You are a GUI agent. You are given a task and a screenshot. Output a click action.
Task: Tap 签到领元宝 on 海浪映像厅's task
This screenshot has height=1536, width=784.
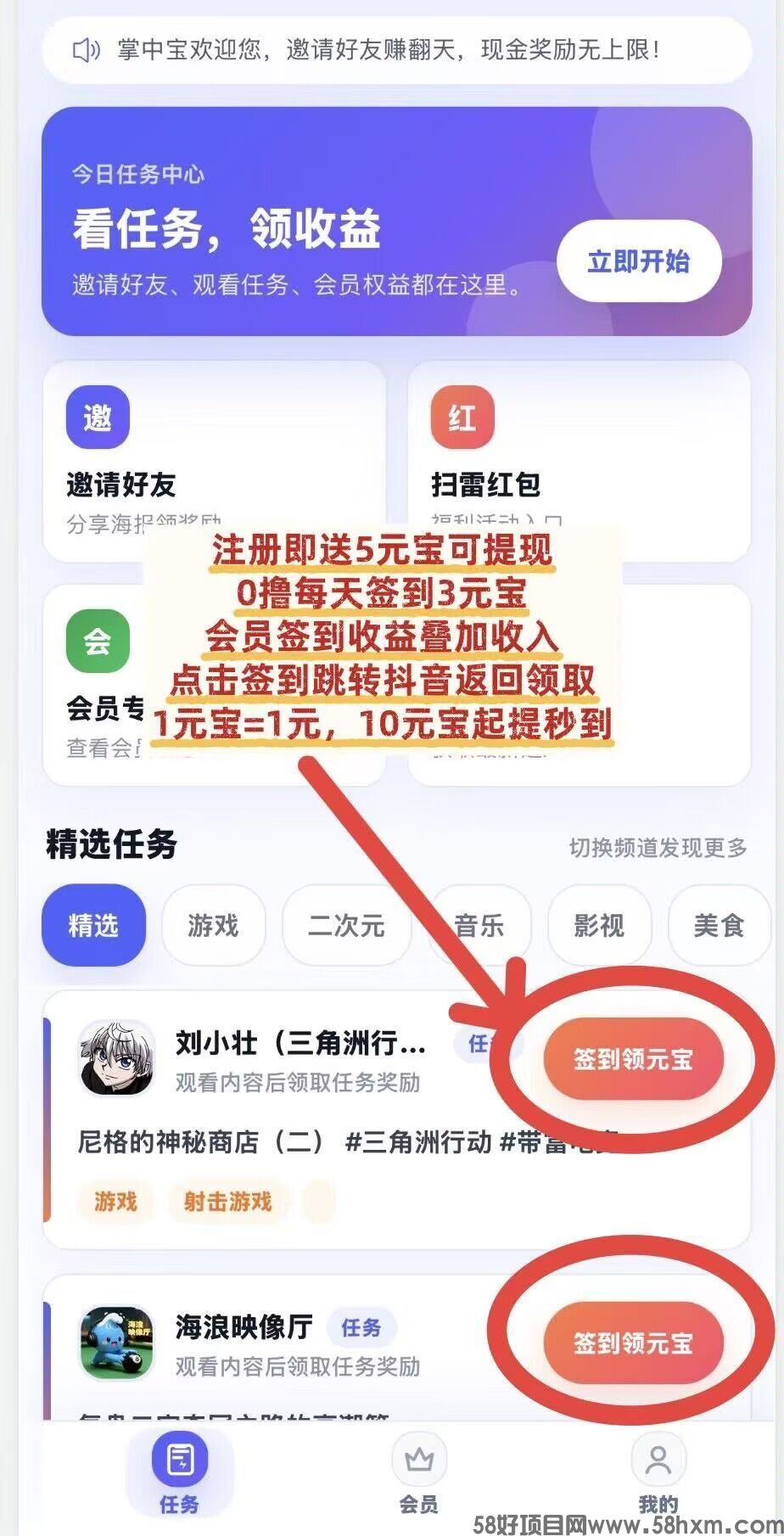click(x=633, y=1343)
